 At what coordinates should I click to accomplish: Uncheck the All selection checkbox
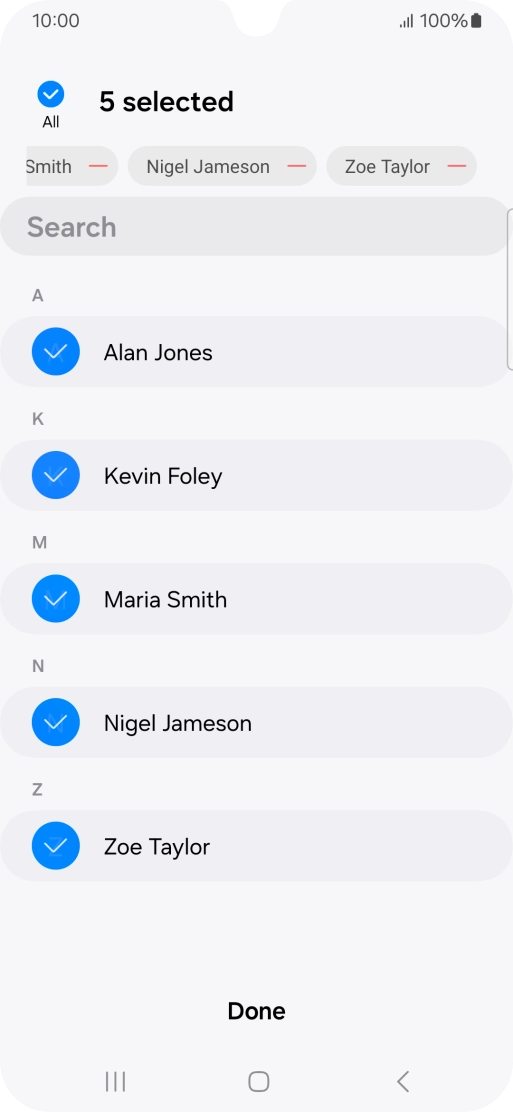pyautogui.click(x=50, y=94)
